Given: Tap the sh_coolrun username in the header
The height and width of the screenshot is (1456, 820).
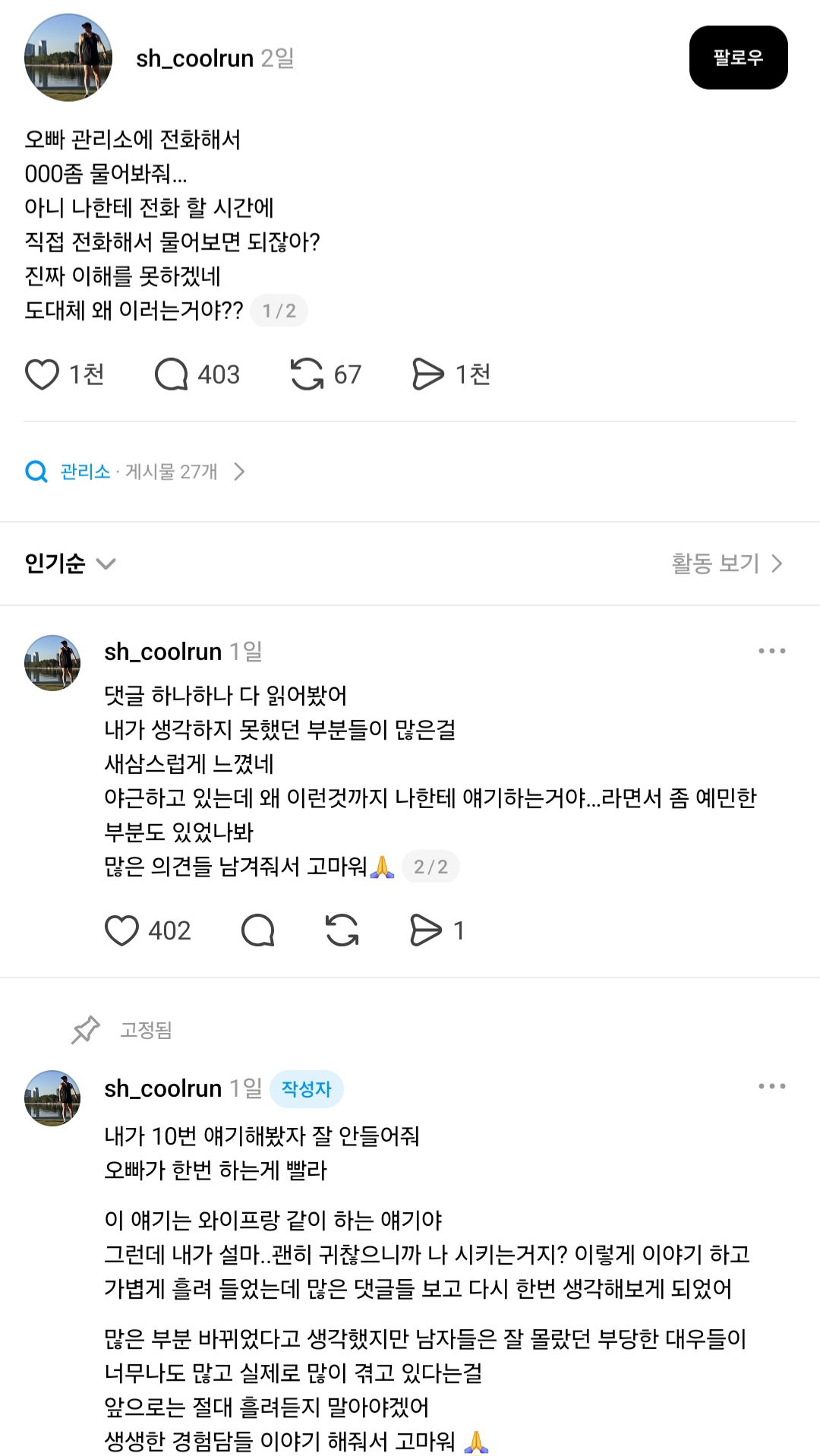Looking at the screenshot, I should click(194, 58).
